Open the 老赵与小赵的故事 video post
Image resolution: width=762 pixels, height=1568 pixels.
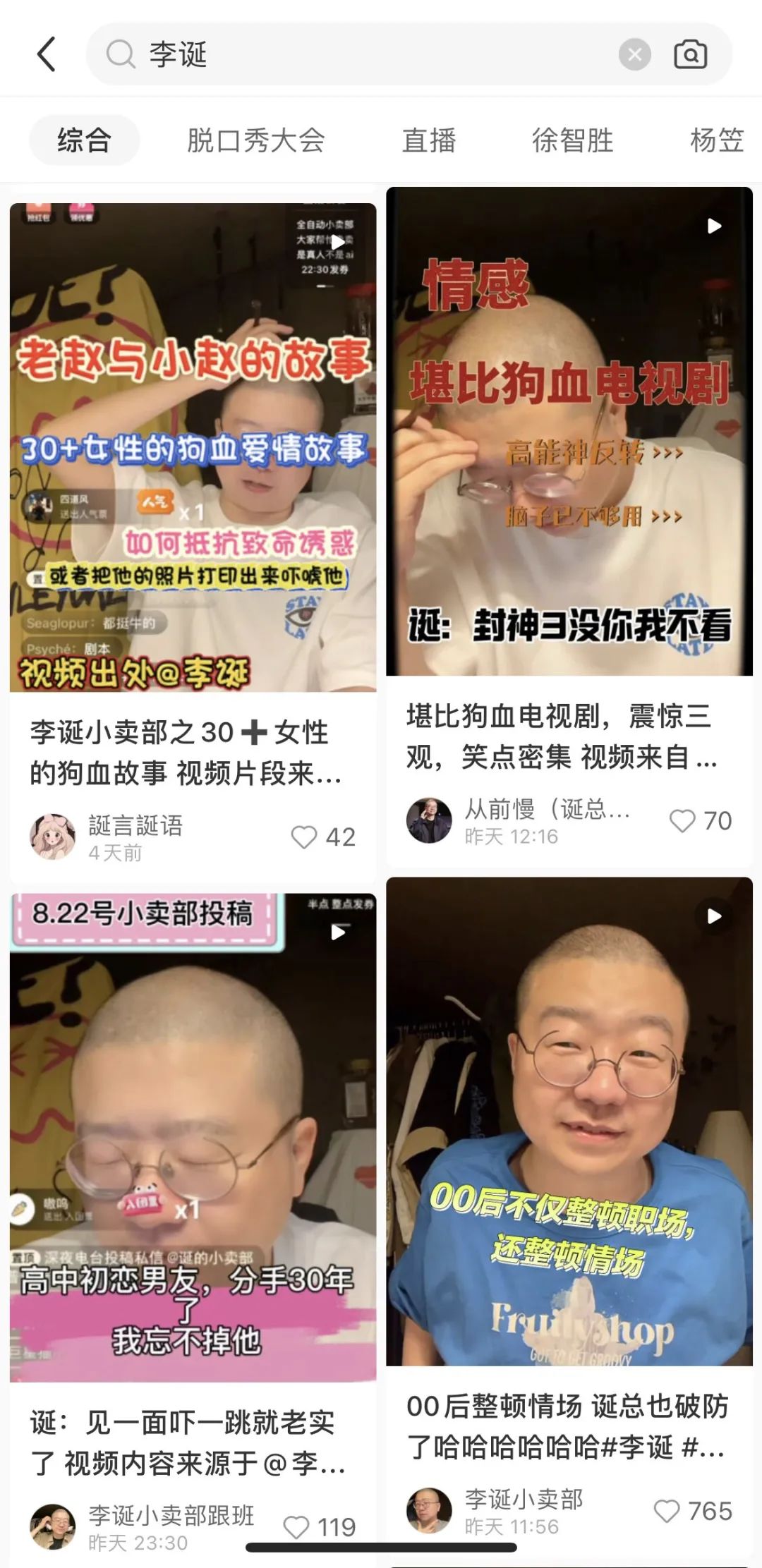tap(193, 447)
